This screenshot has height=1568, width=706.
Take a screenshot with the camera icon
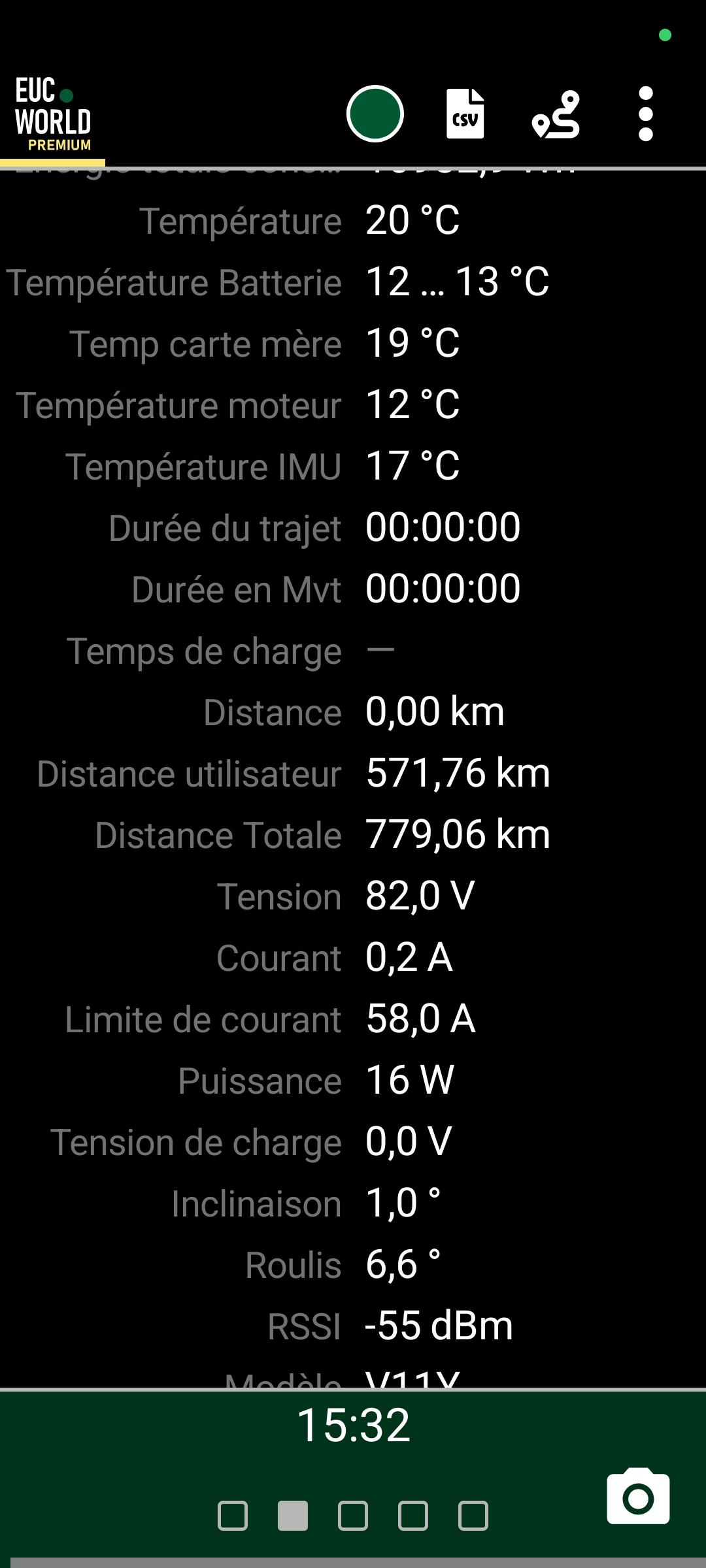637,1497
